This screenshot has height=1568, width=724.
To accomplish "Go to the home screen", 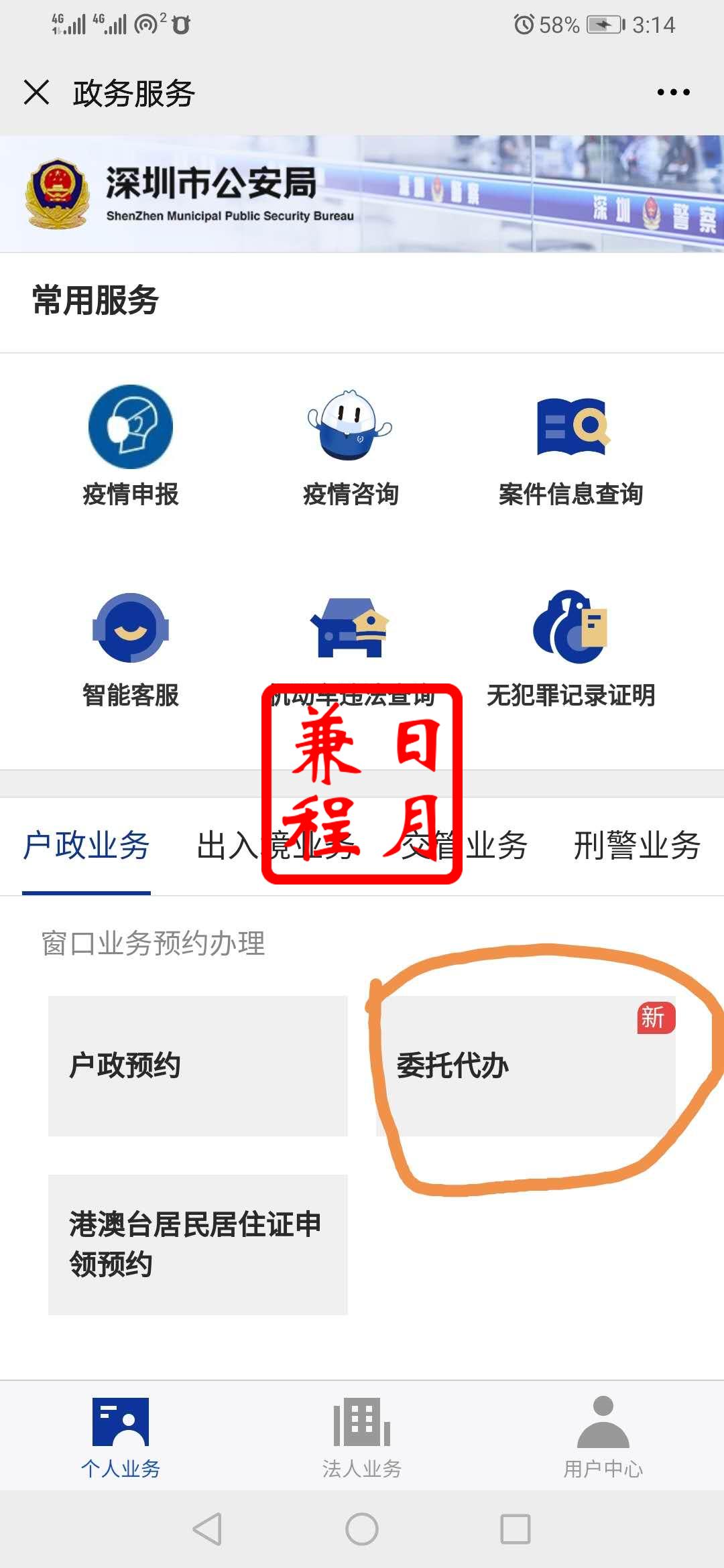I will click(362, 1529).
